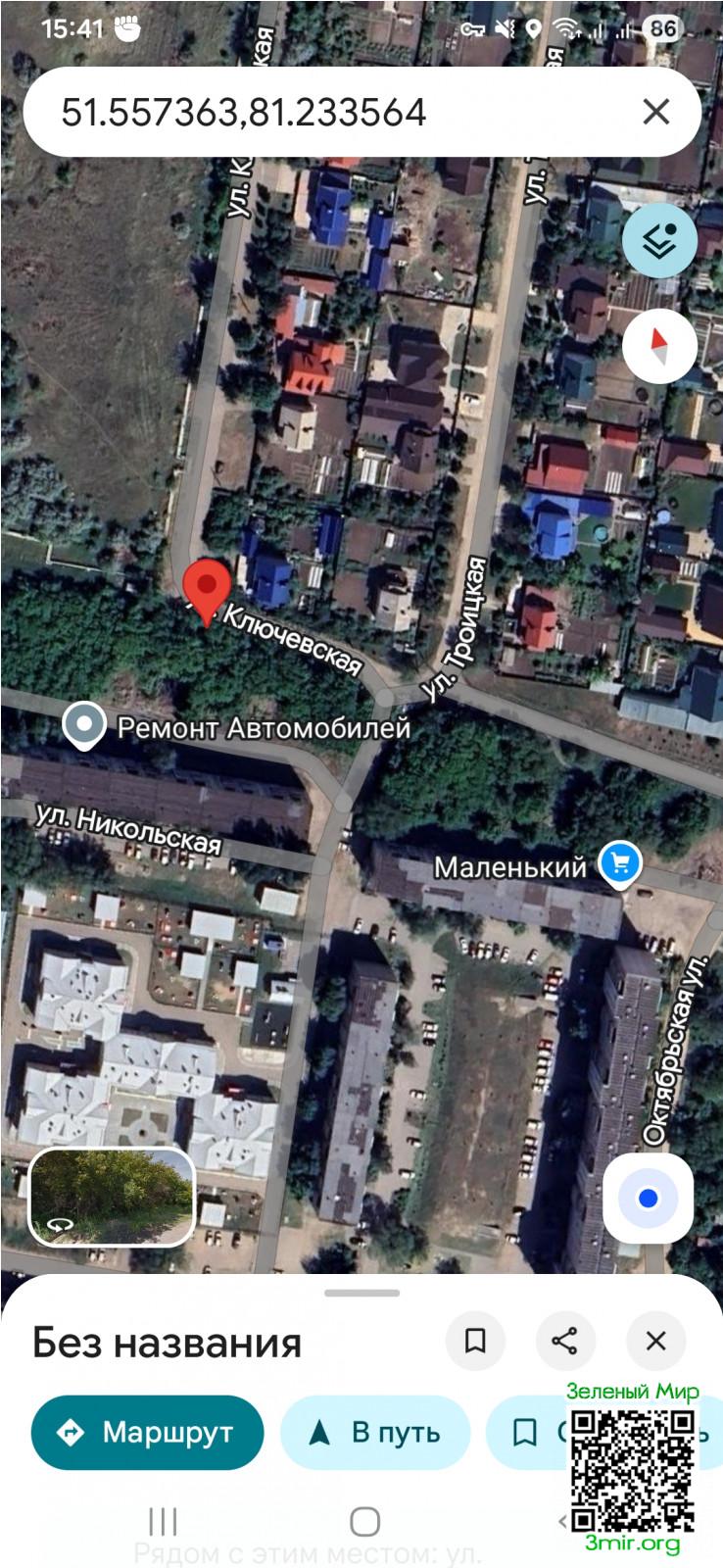Share this dropped pin location

coord(565,1341)
